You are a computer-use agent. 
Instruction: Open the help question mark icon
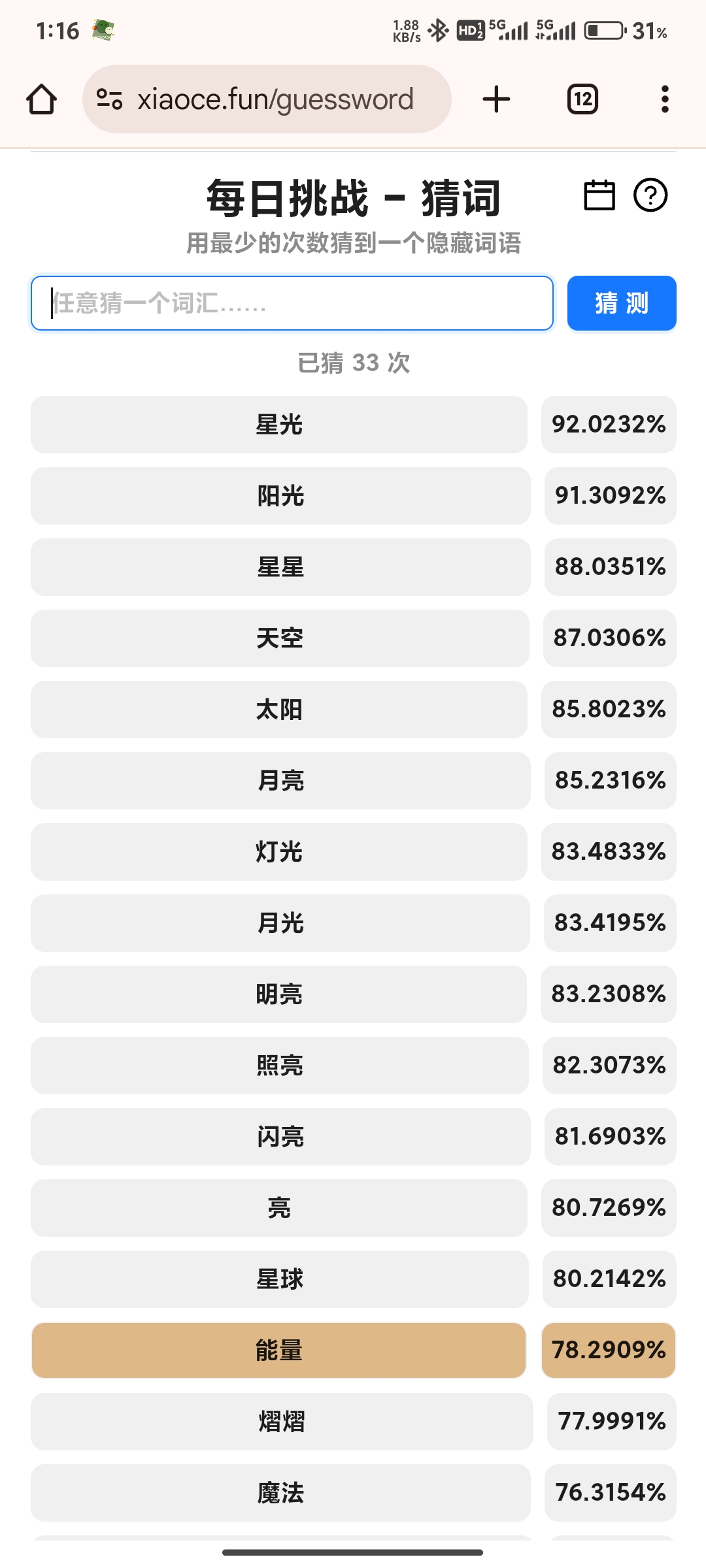(650, 195)
